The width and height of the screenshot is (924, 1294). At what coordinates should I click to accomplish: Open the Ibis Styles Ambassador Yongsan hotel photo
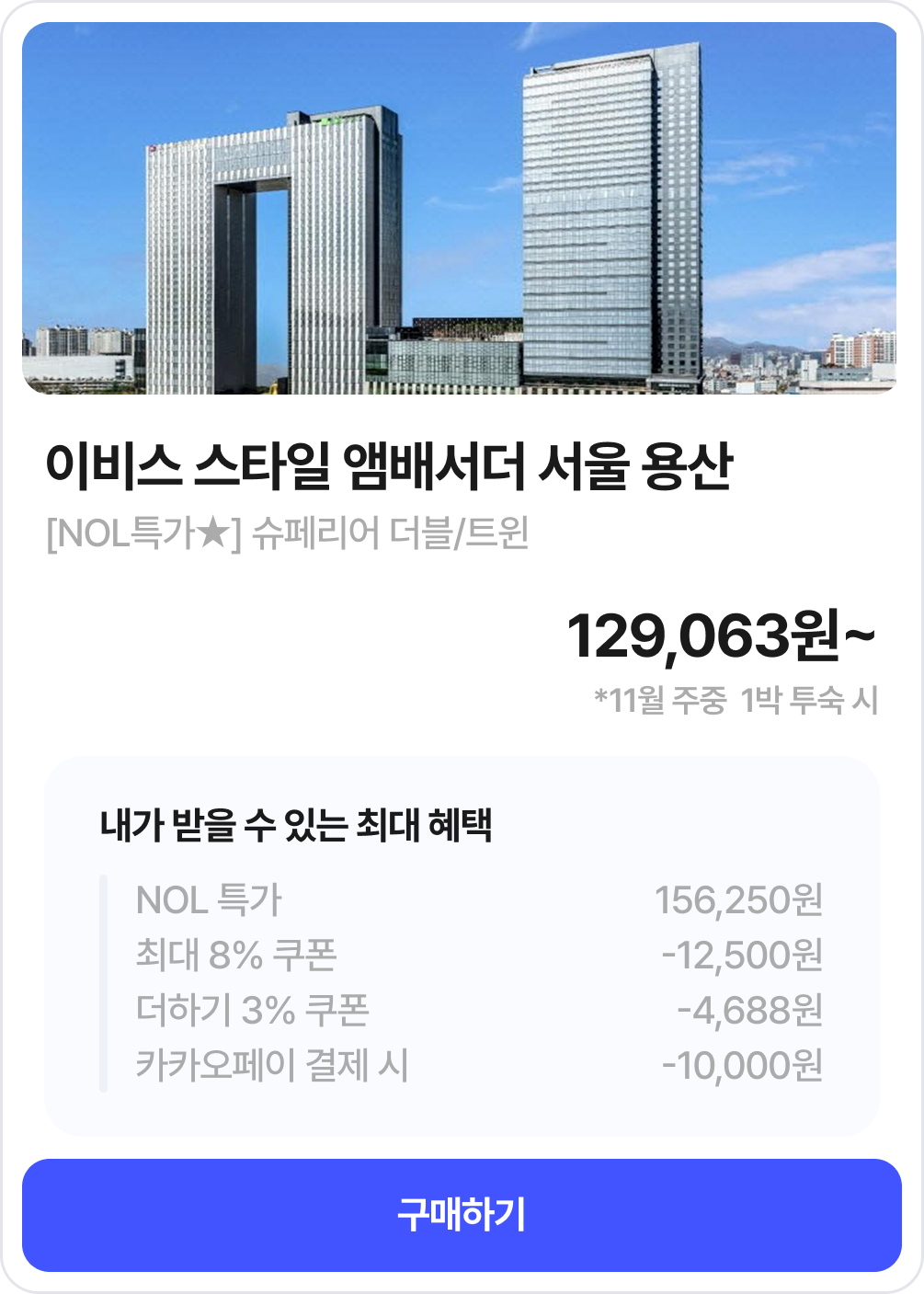459,209
